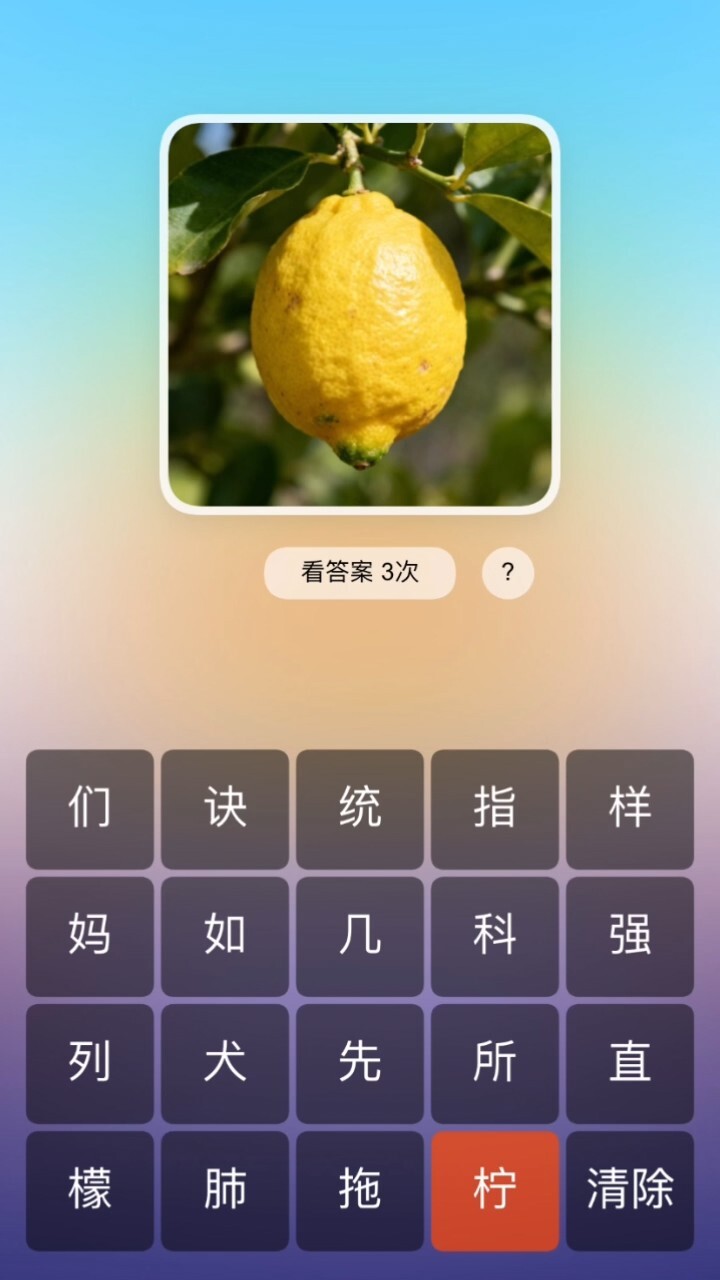Select the 指 character tile

495,808
